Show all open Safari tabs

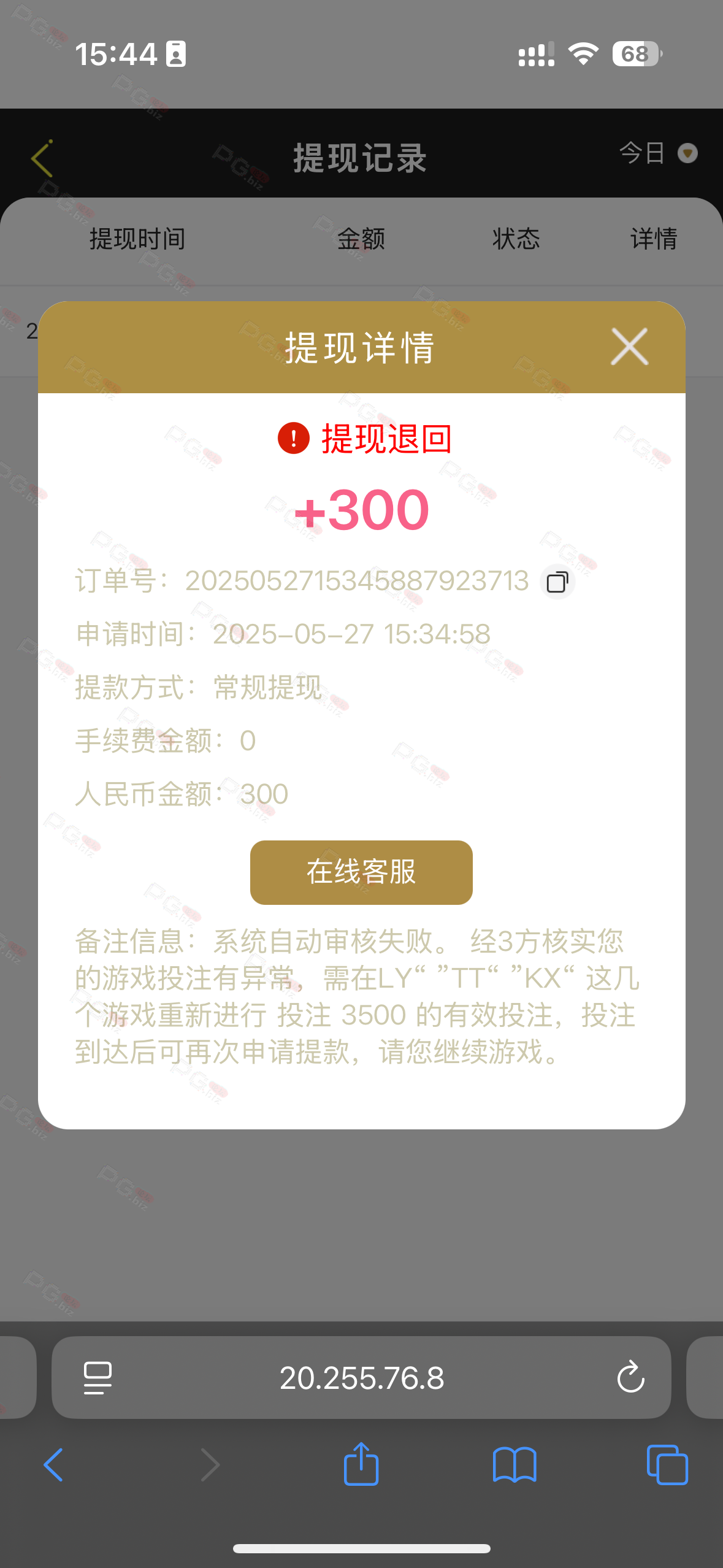pyautogui.click(x=667, y=1465)
